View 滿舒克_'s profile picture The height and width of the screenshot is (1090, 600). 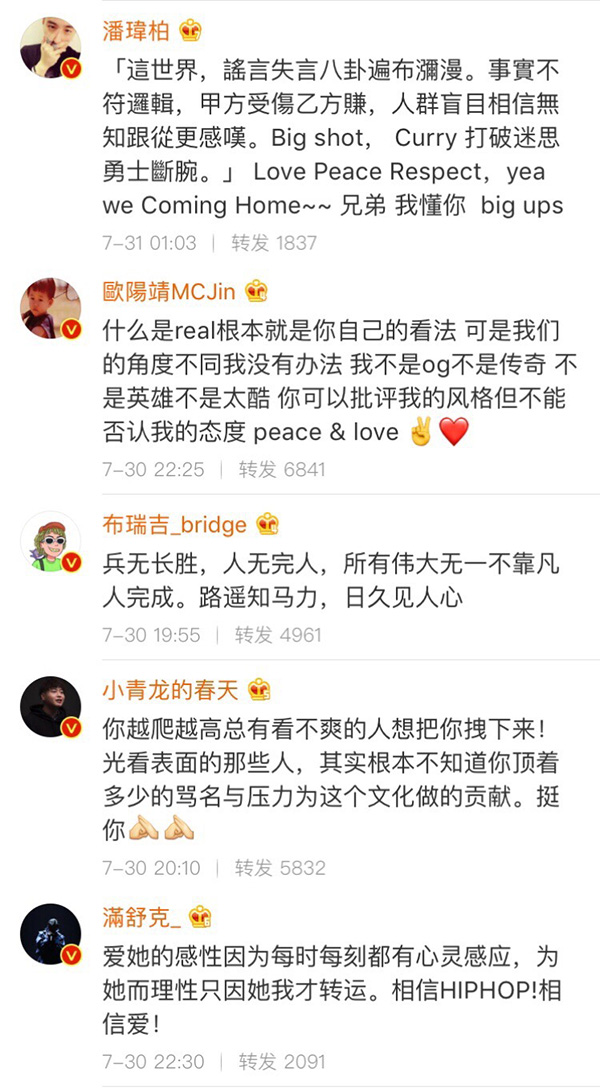(50, 934)
